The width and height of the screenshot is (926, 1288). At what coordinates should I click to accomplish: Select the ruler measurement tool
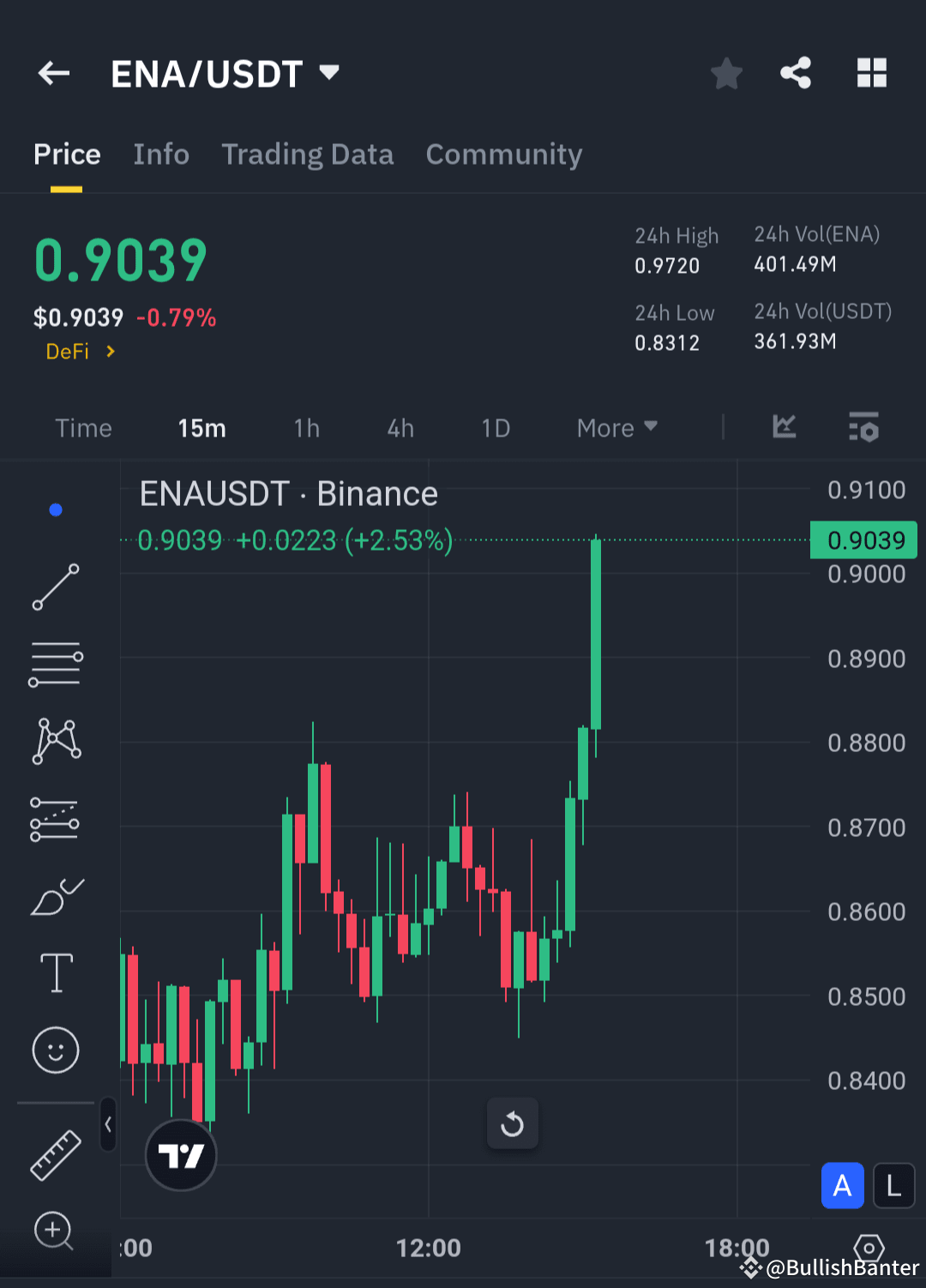tap(55, 1153)
